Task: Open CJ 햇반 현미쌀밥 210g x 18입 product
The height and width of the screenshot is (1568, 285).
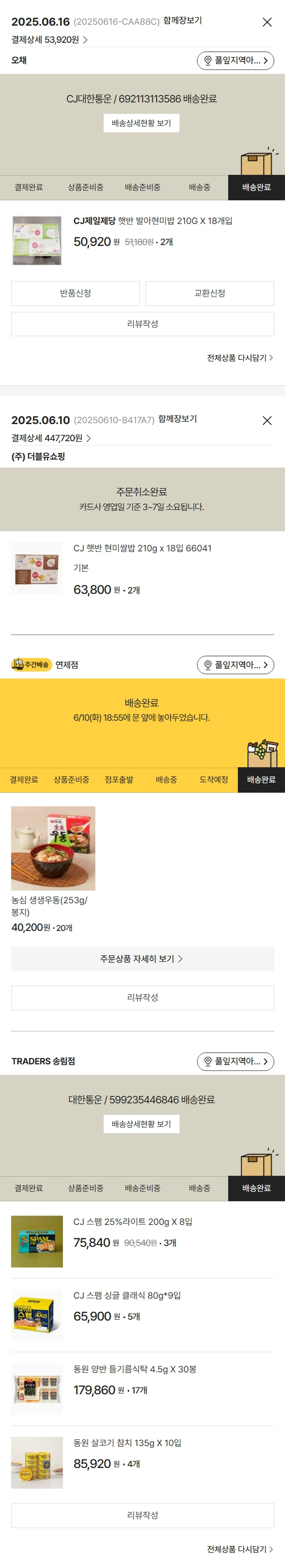Action: [x=142, y=548]
